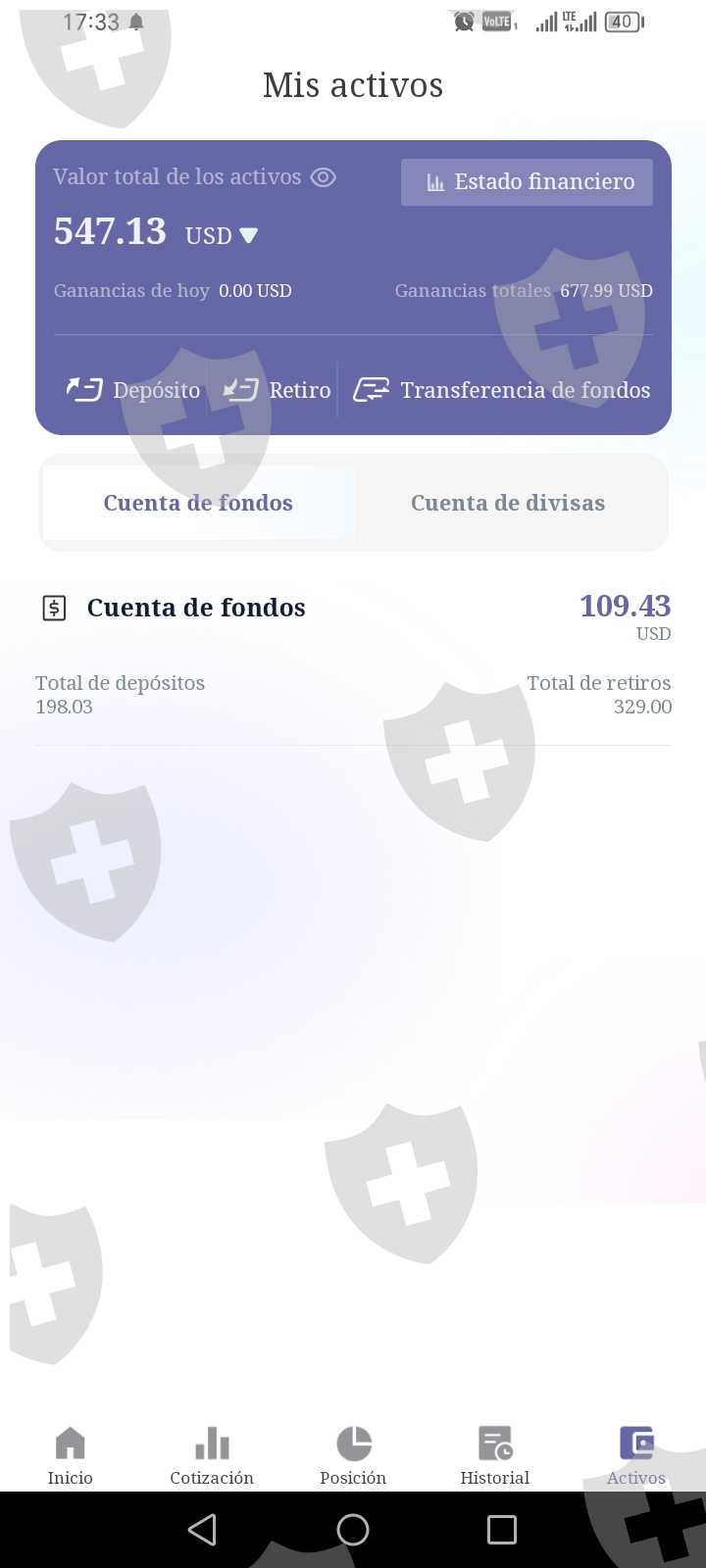This screenshot has height=1568, width=706.
Task: Select the Activos tab
Action: (x=635, y=1455)
